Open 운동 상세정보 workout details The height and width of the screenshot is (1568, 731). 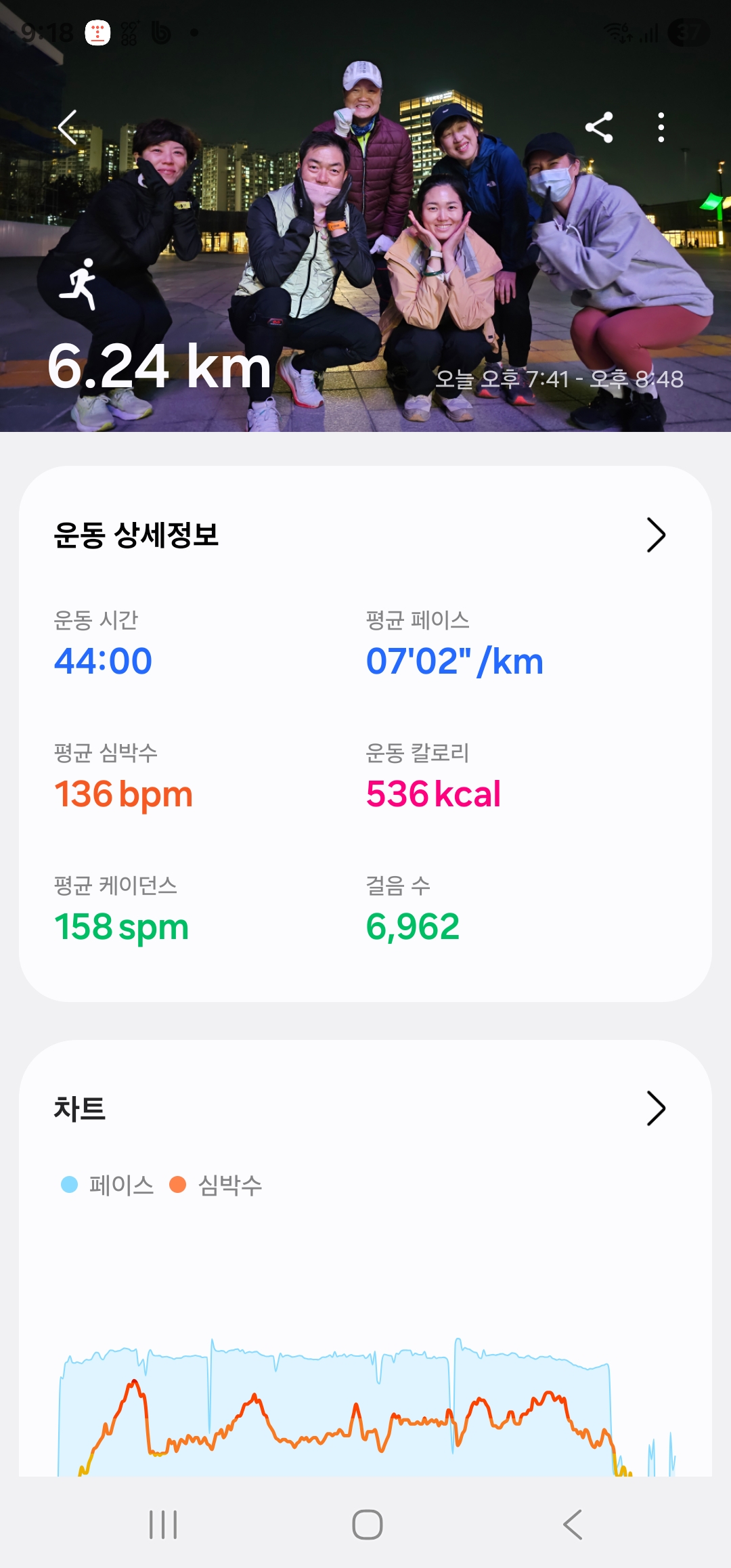[x=655, y=535]
